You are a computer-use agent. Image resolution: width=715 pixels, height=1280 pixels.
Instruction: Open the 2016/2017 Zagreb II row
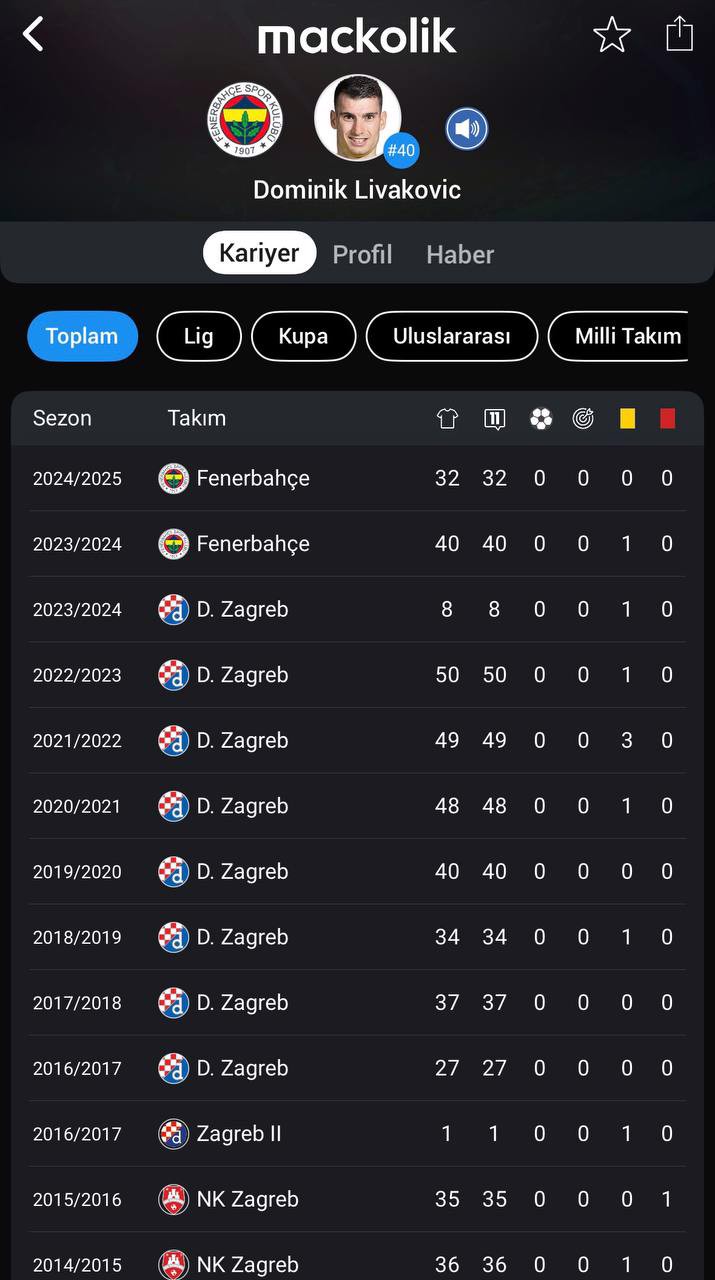coord(357,1134)
